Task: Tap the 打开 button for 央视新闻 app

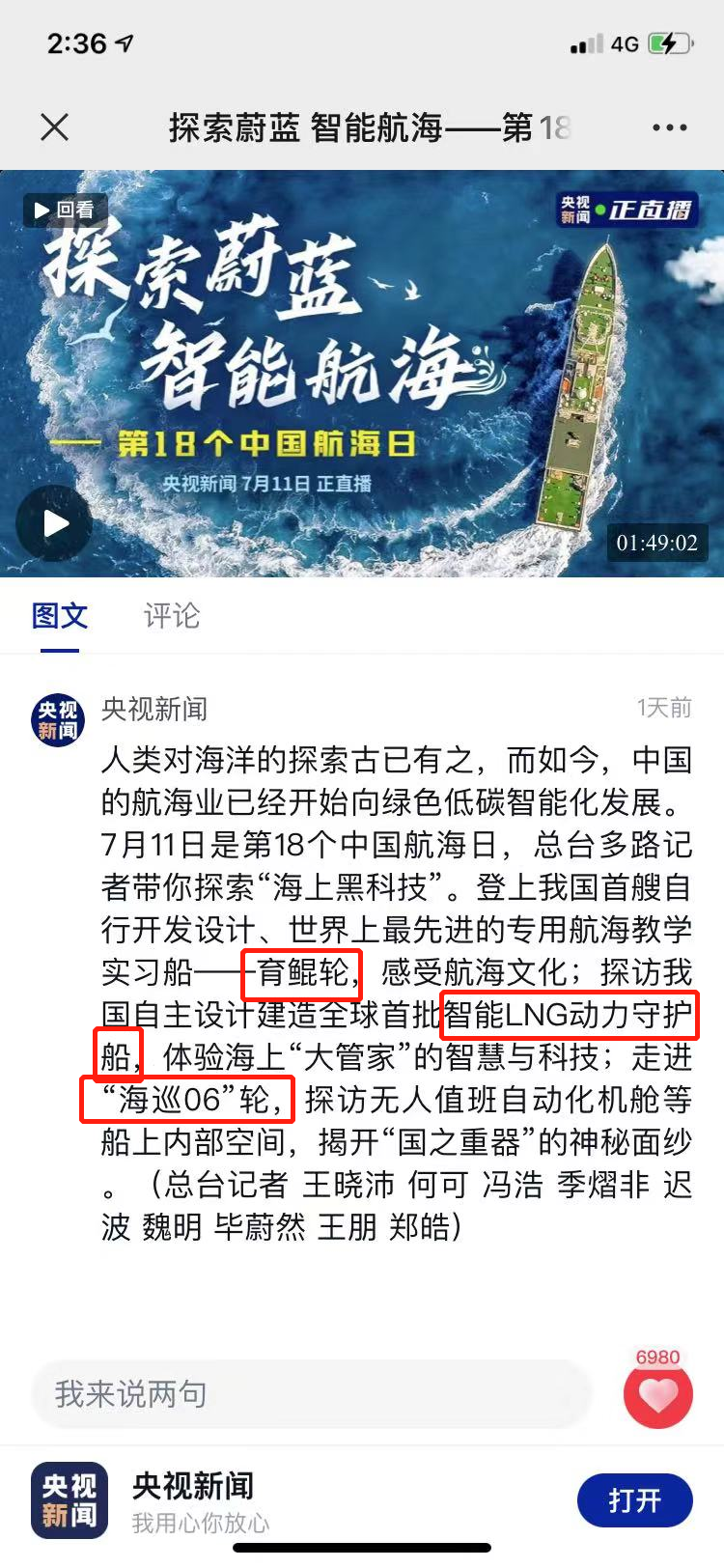Action: pos(634,1500)
